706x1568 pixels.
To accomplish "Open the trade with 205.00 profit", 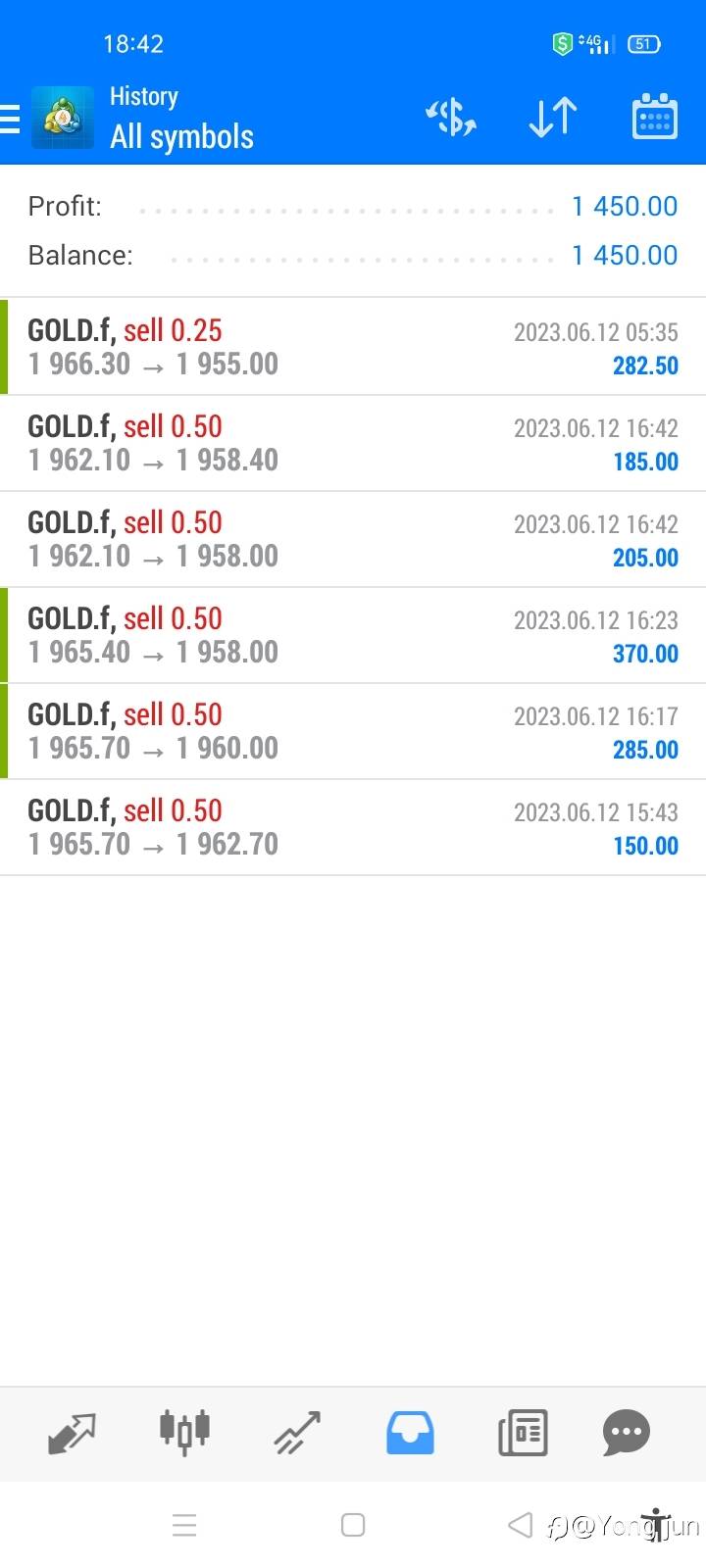I will [x=353, y=539].
